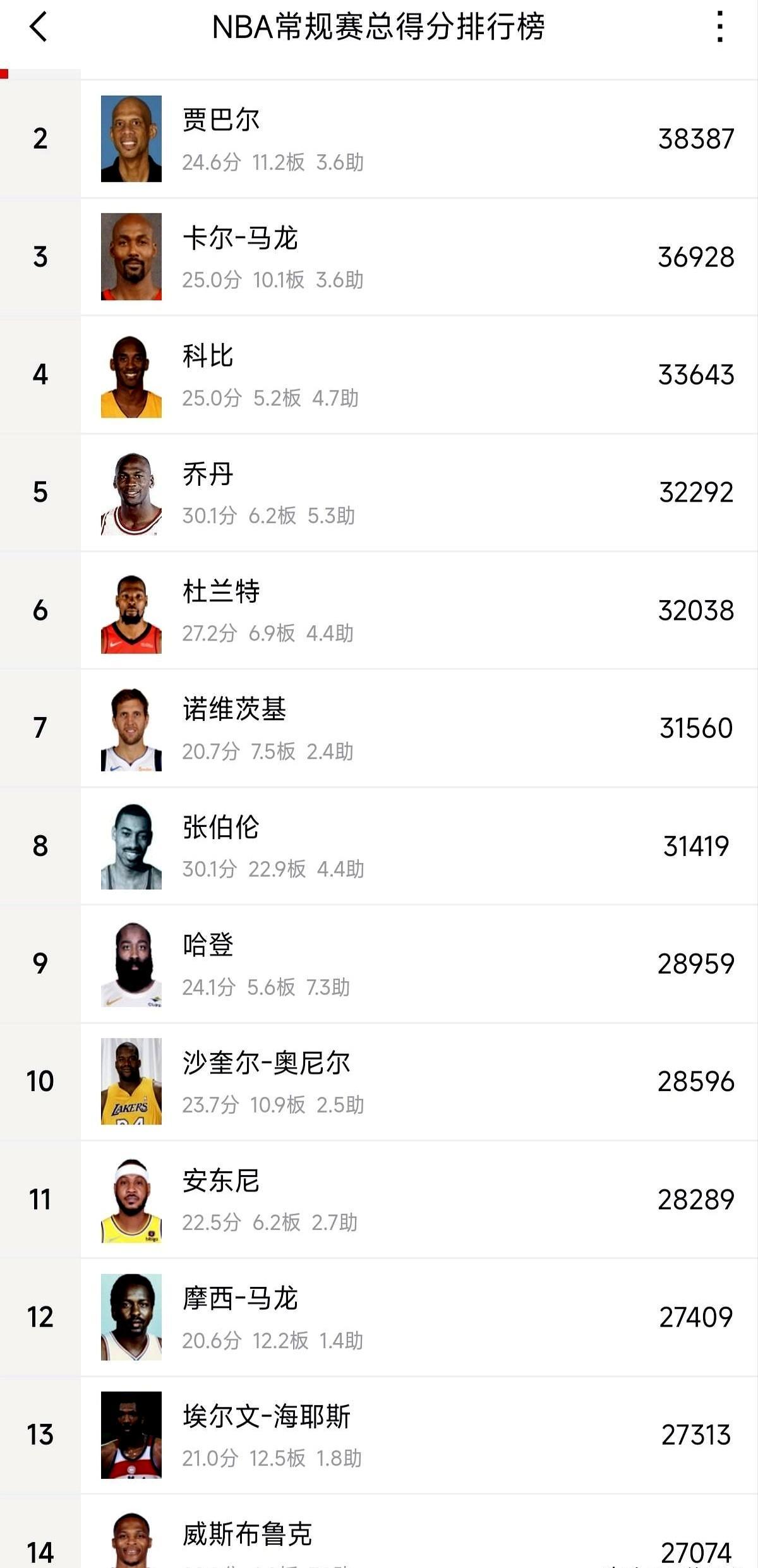Click 贾巴尔's player avatar

131,137
